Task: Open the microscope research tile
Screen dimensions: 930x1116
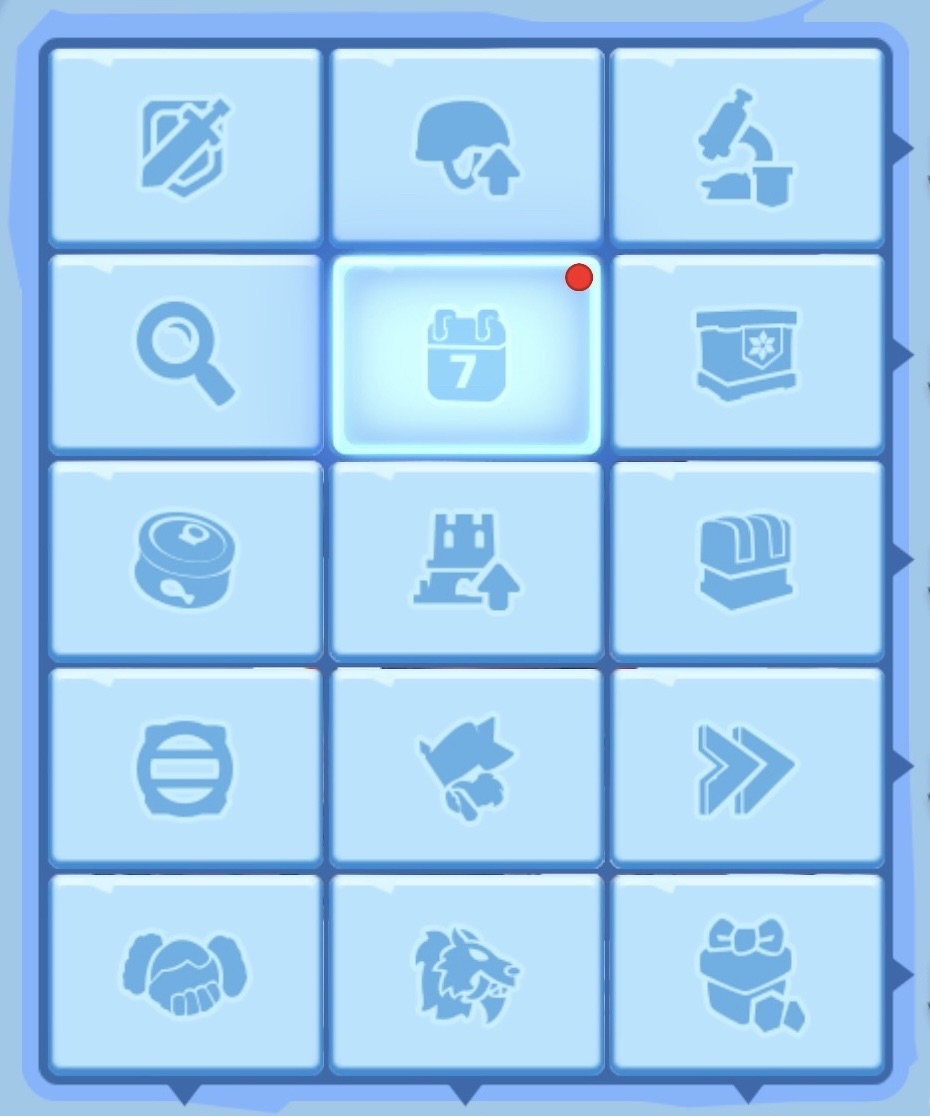Action: (x=747, y=146)
